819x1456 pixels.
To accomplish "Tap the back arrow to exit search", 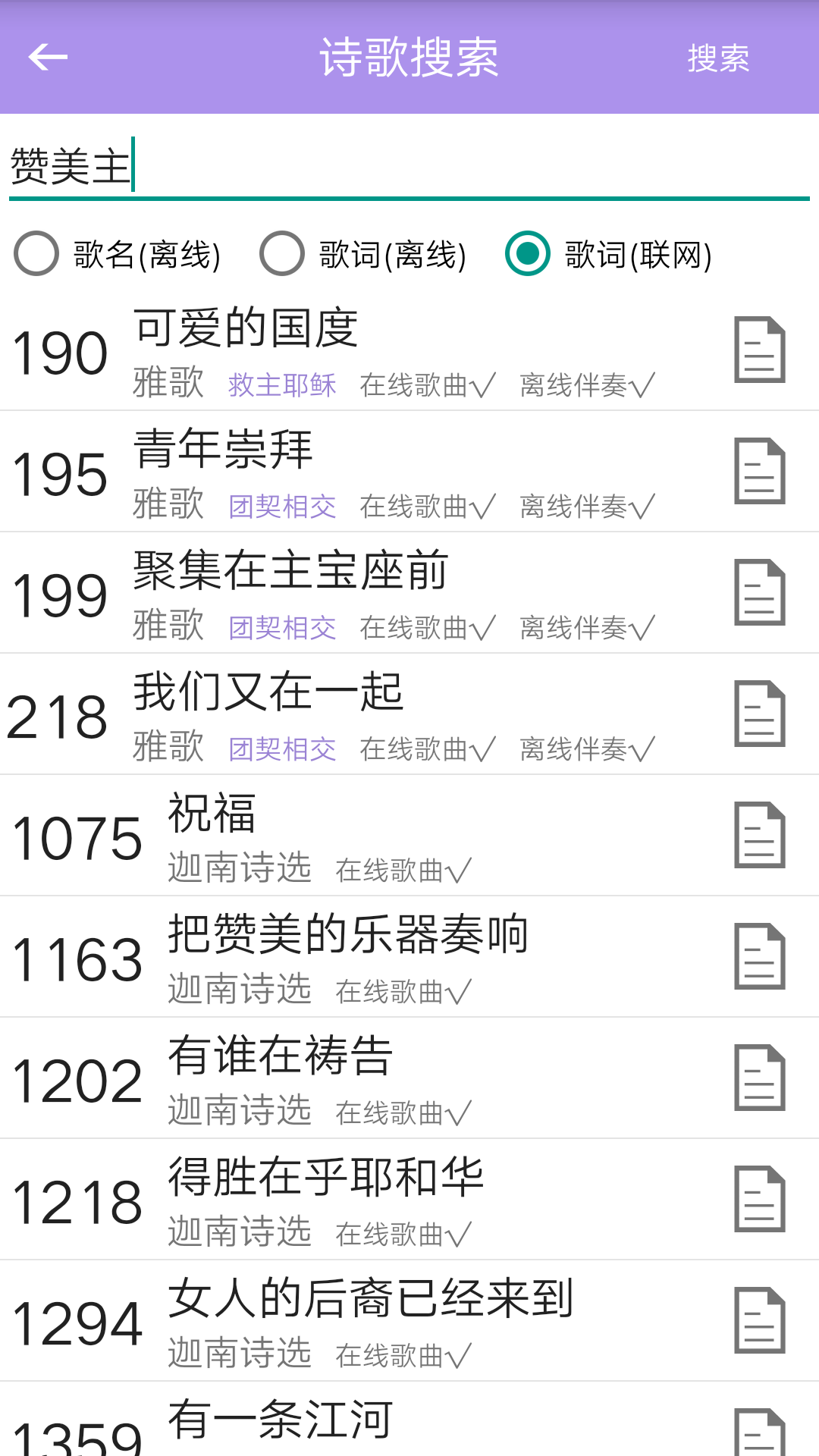I will [x=45, y=58].
